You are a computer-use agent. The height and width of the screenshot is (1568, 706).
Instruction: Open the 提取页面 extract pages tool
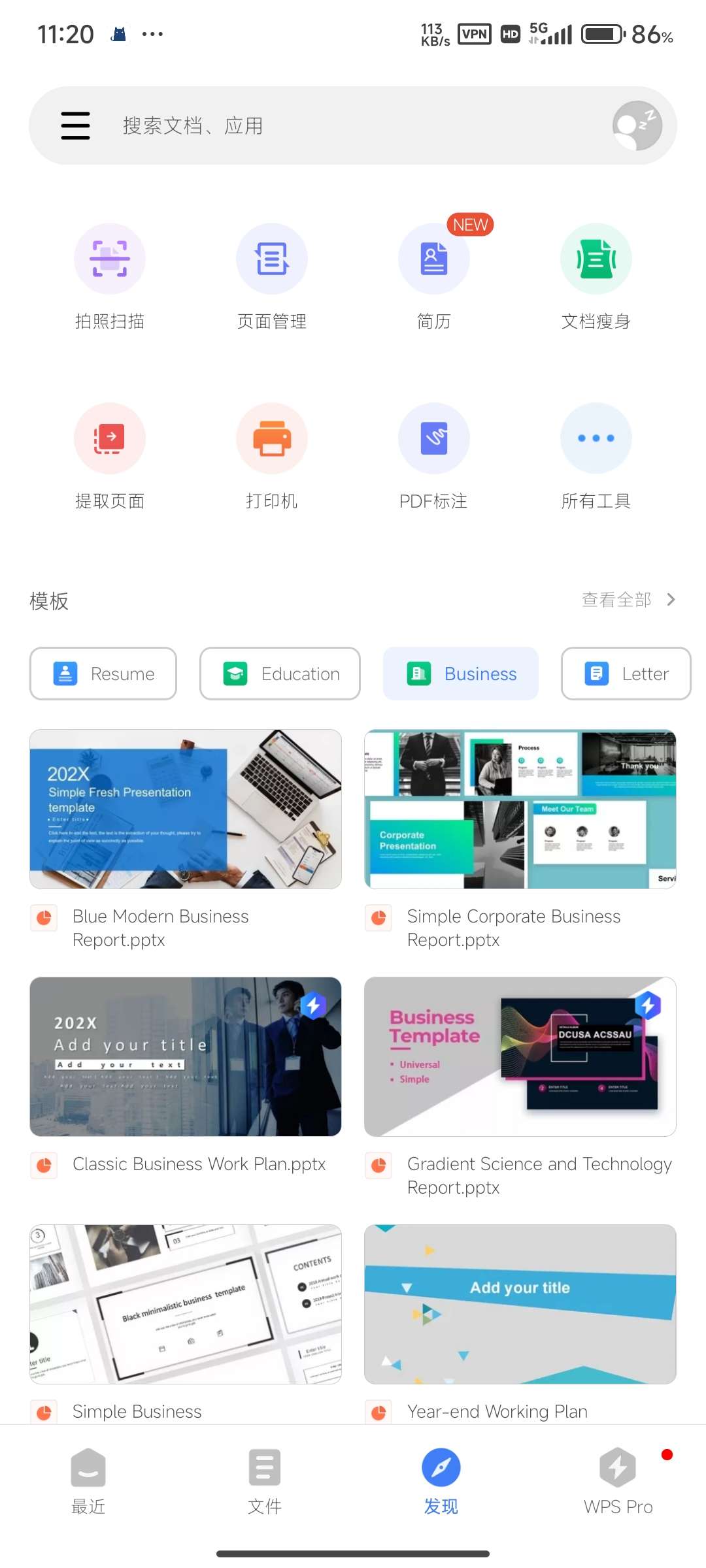[x=110, y=438]
